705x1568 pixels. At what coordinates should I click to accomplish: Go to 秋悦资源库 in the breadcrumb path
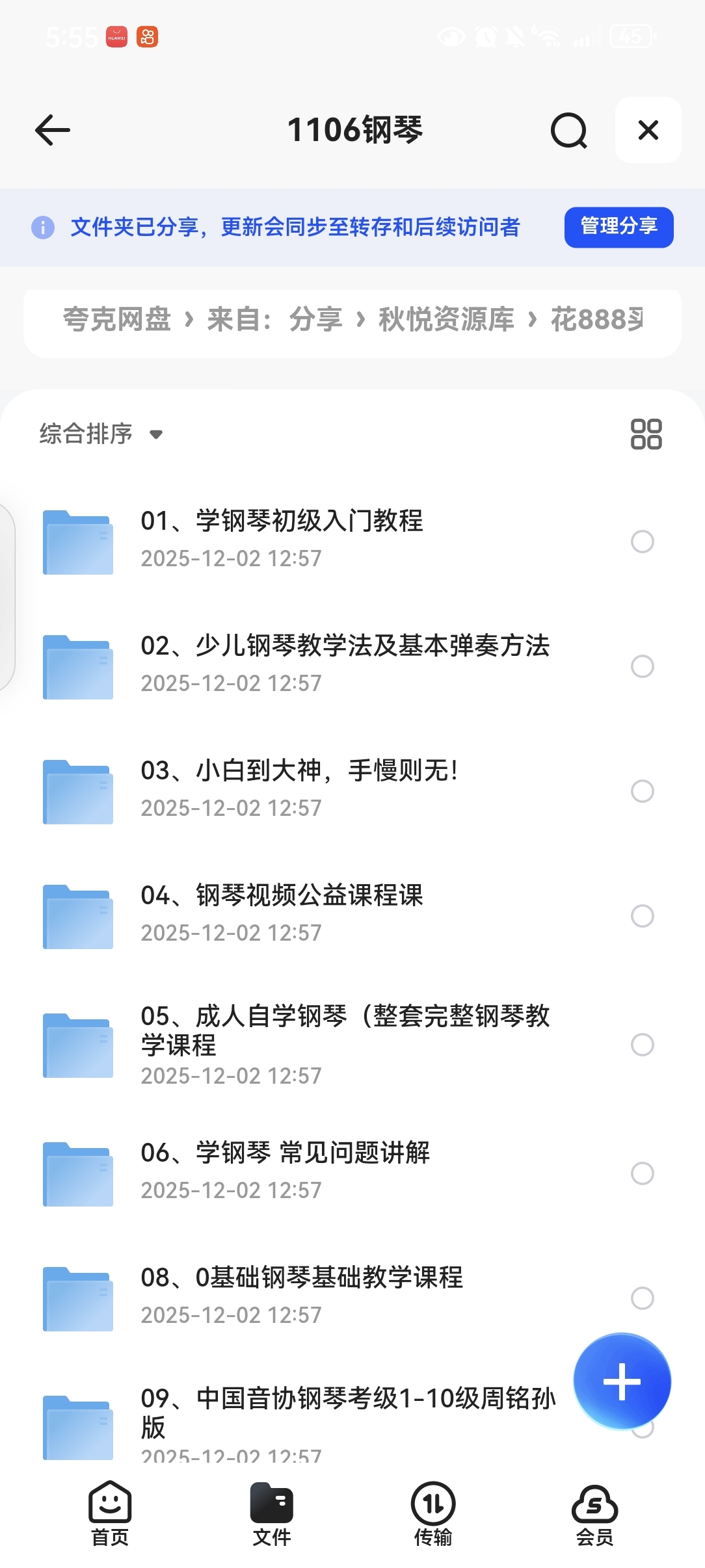[446, 320]
